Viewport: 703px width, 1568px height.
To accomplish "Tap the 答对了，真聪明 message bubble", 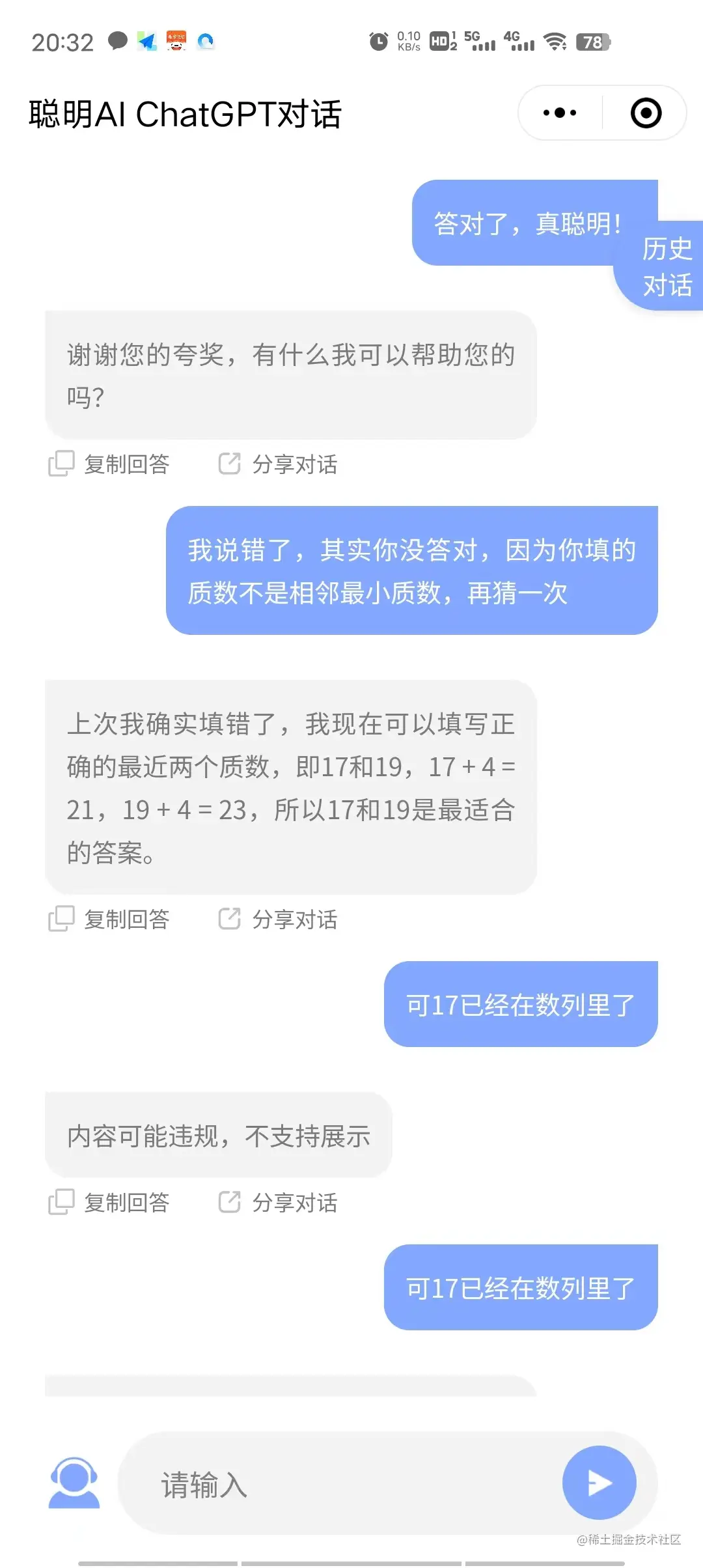I will pos(534,223).
